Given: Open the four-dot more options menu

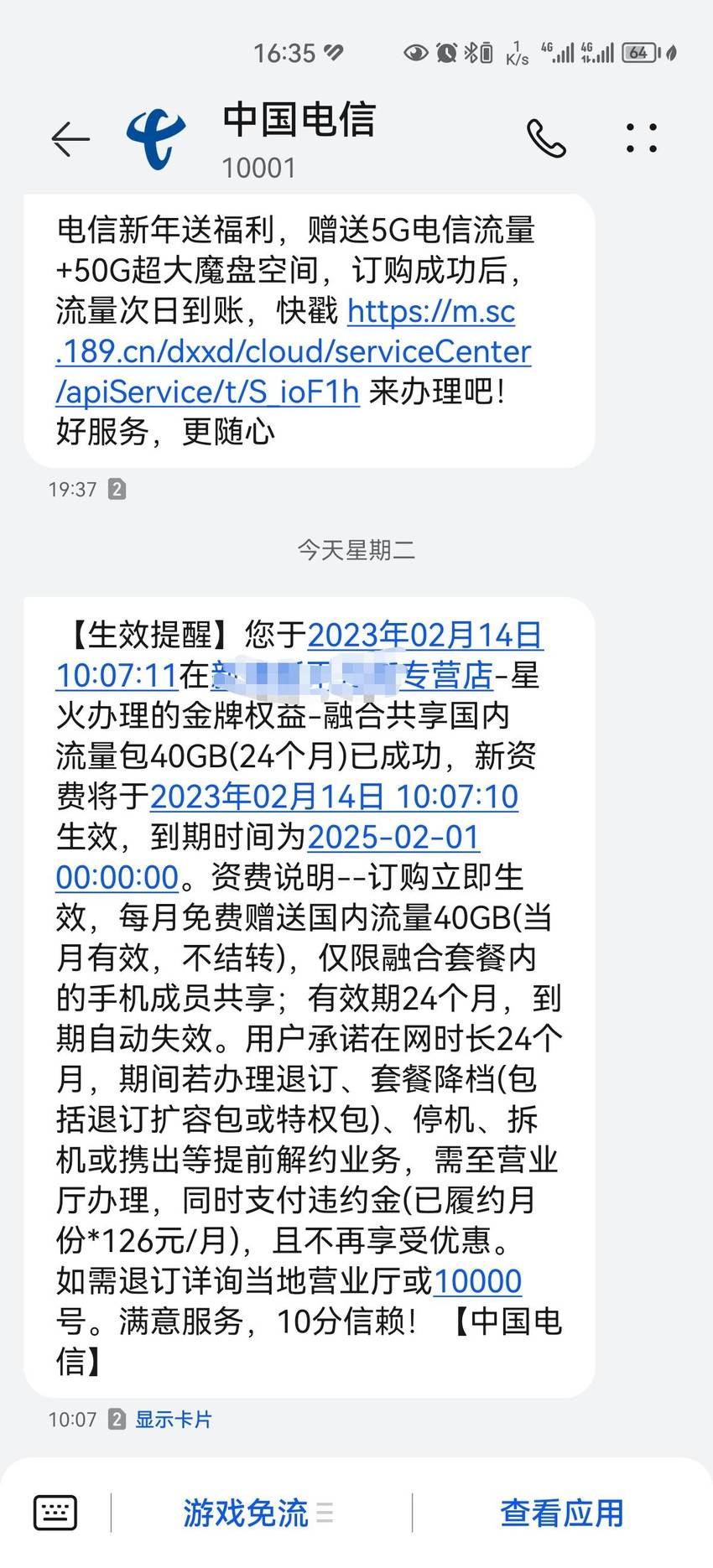Looking at the screenshot, I should [x=642, y=138].
